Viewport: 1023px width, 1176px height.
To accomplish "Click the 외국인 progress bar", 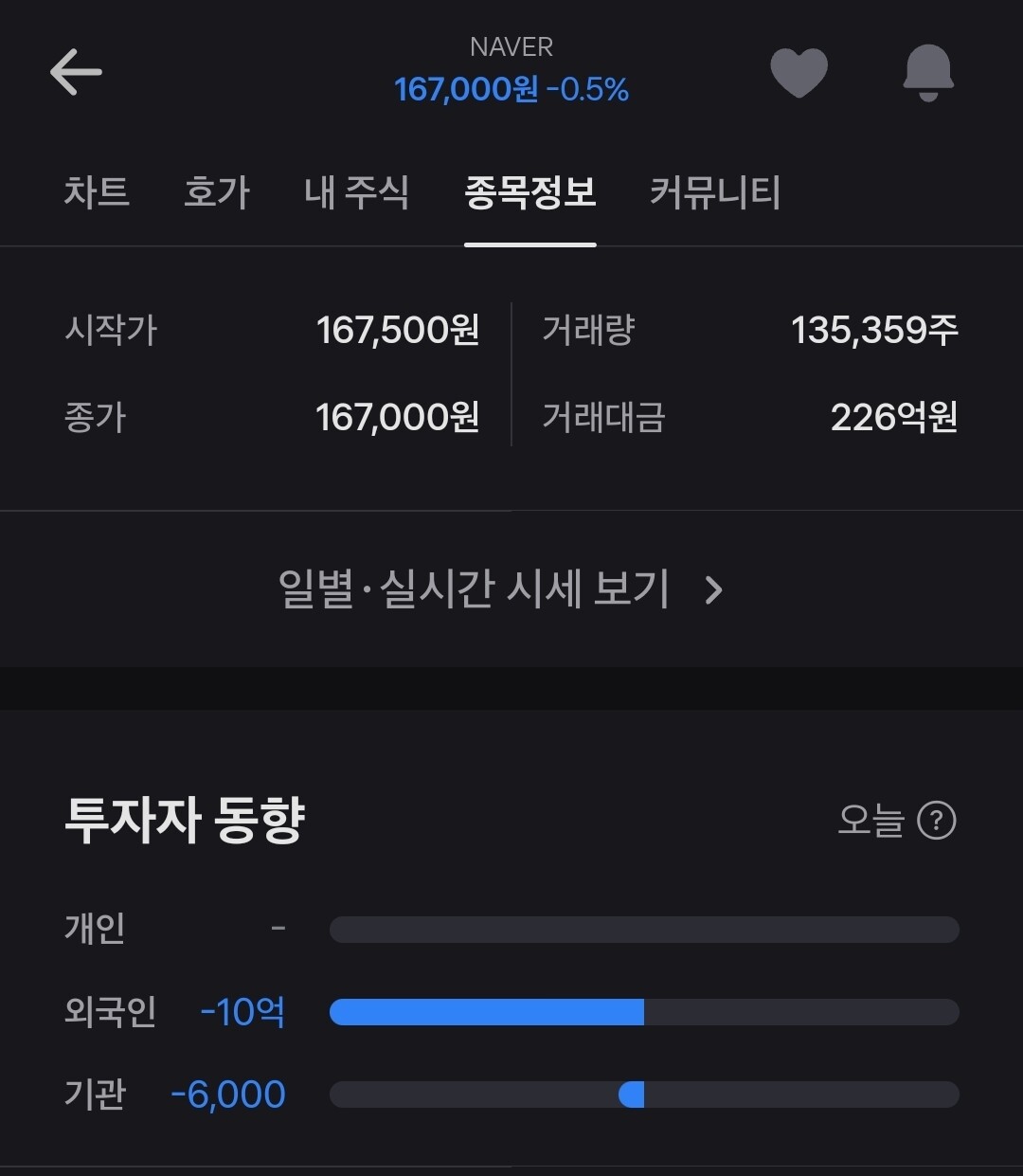I will point(644,1012).
